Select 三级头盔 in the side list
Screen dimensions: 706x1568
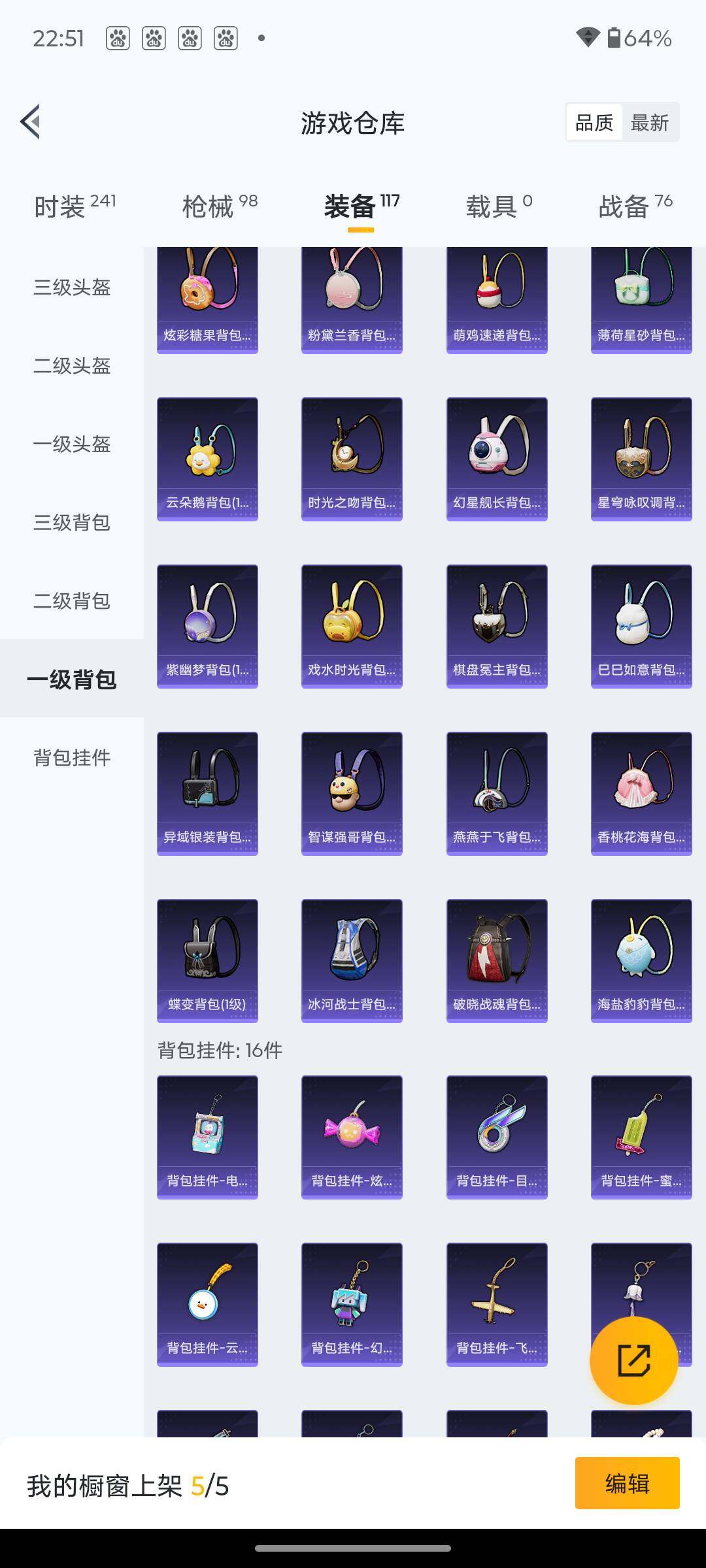coord(72,287)
